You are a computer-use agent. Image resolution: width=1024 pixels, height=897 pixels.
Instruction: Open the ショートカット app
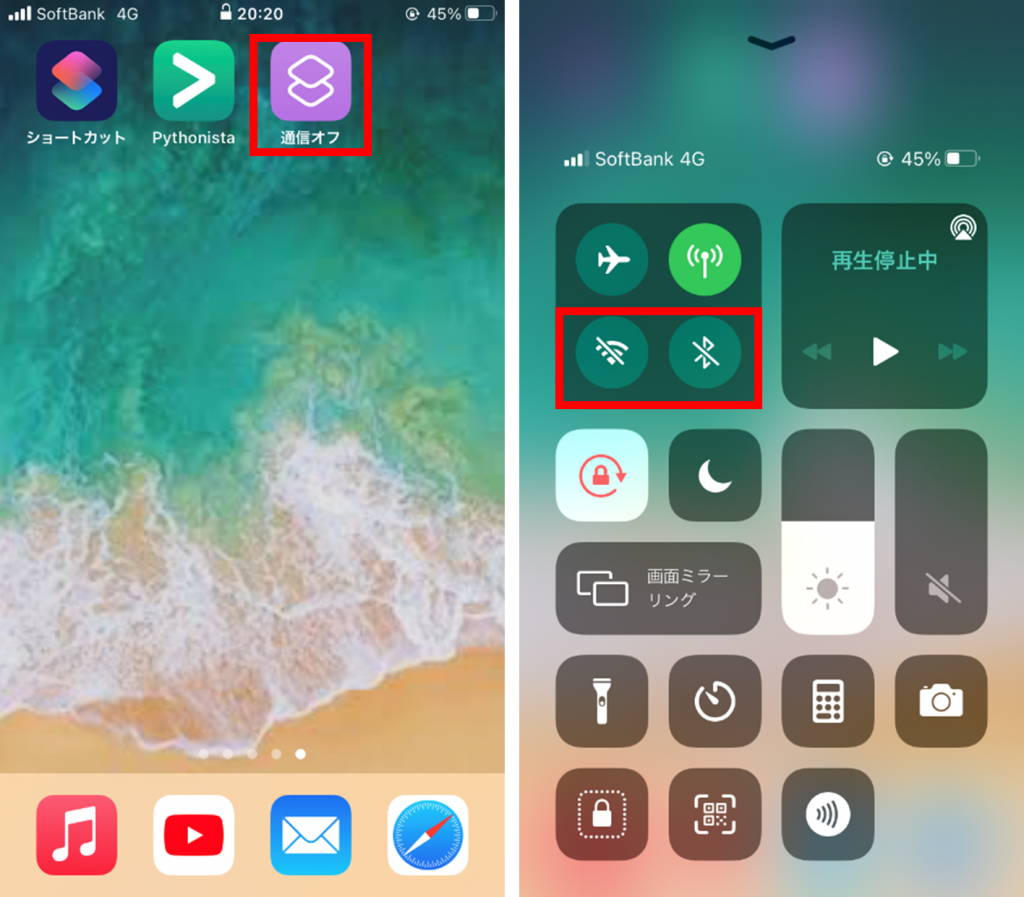pos(76,82)
